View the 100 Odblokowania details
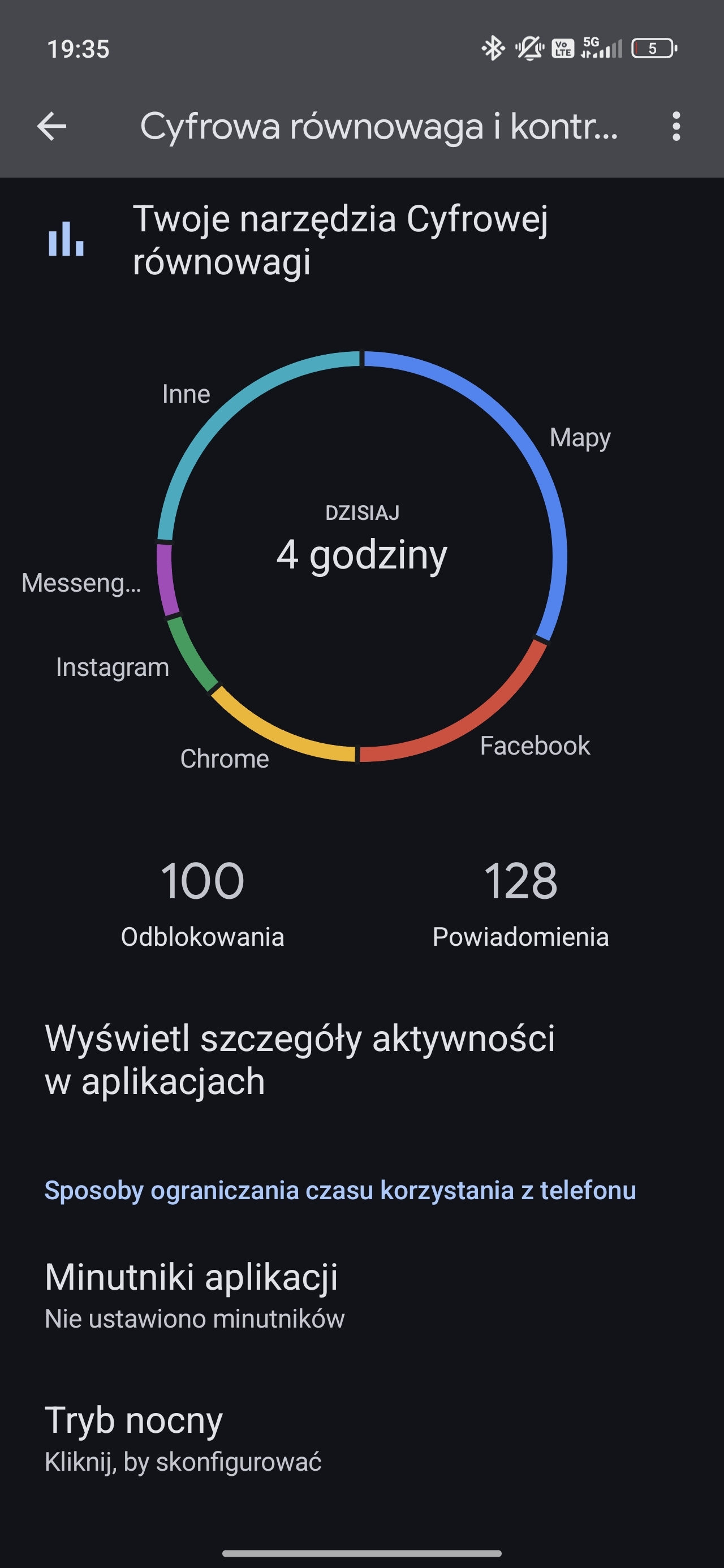Viewport: 724px width, 1568px height. [202, 903]
